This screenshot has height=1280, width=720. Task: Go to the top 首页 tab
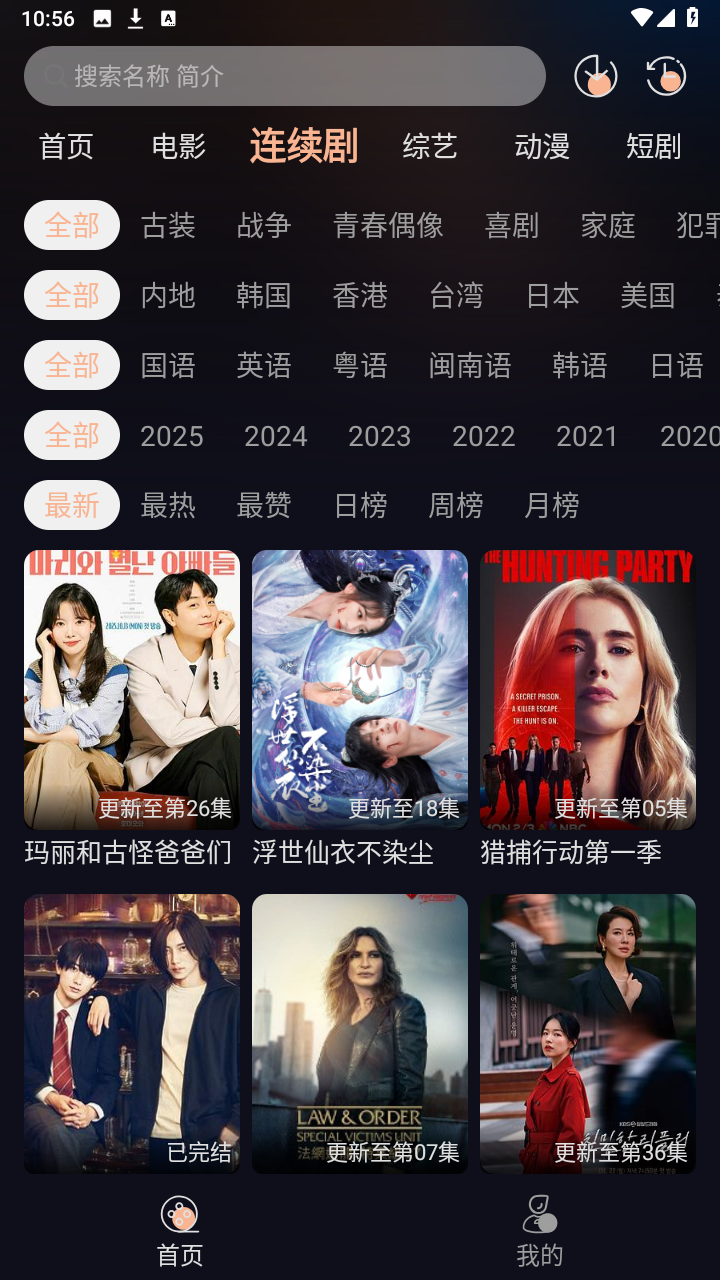click(66, 146)
